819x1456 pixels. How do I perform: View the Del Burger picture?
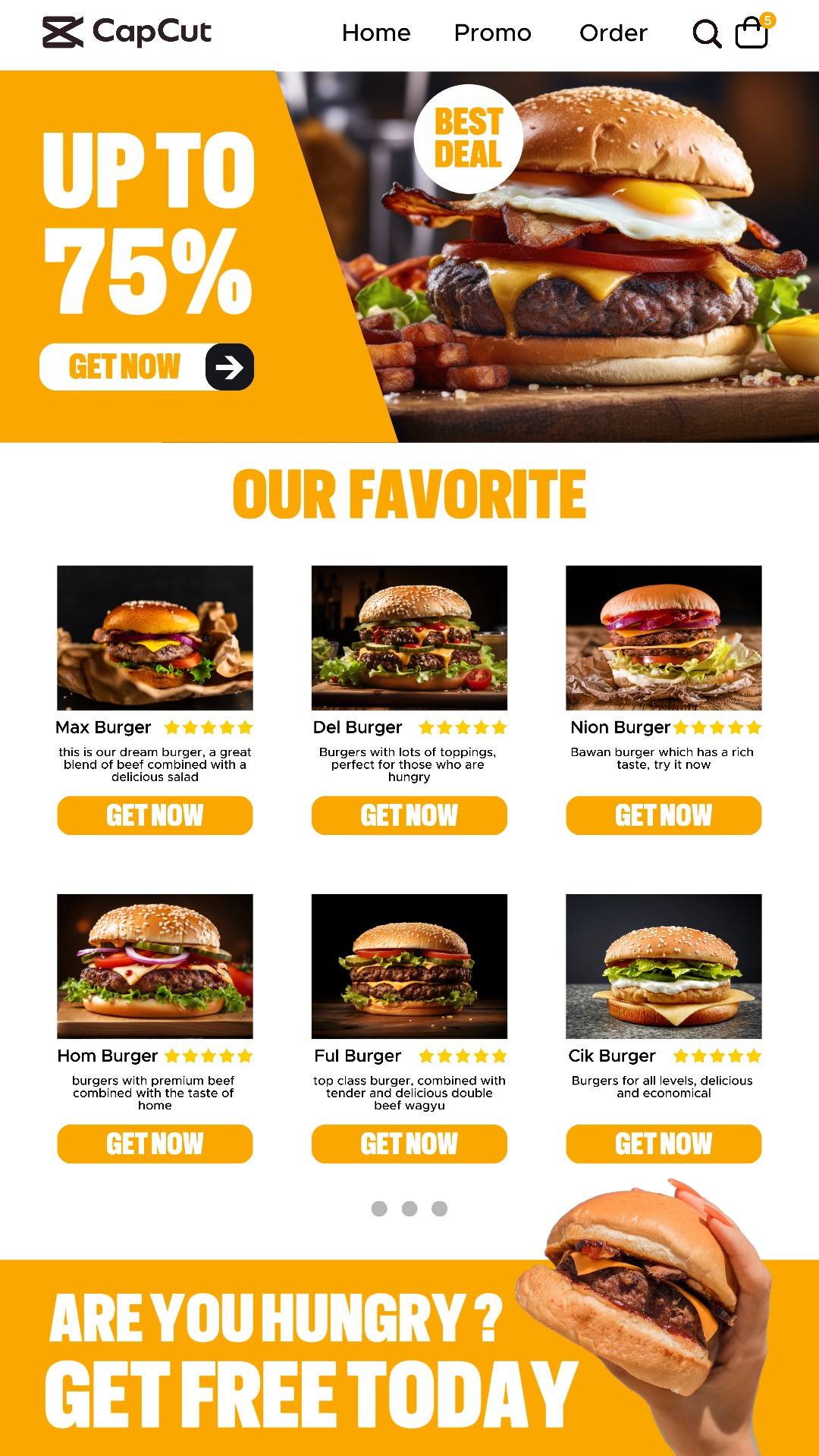[x=409, y=638]
